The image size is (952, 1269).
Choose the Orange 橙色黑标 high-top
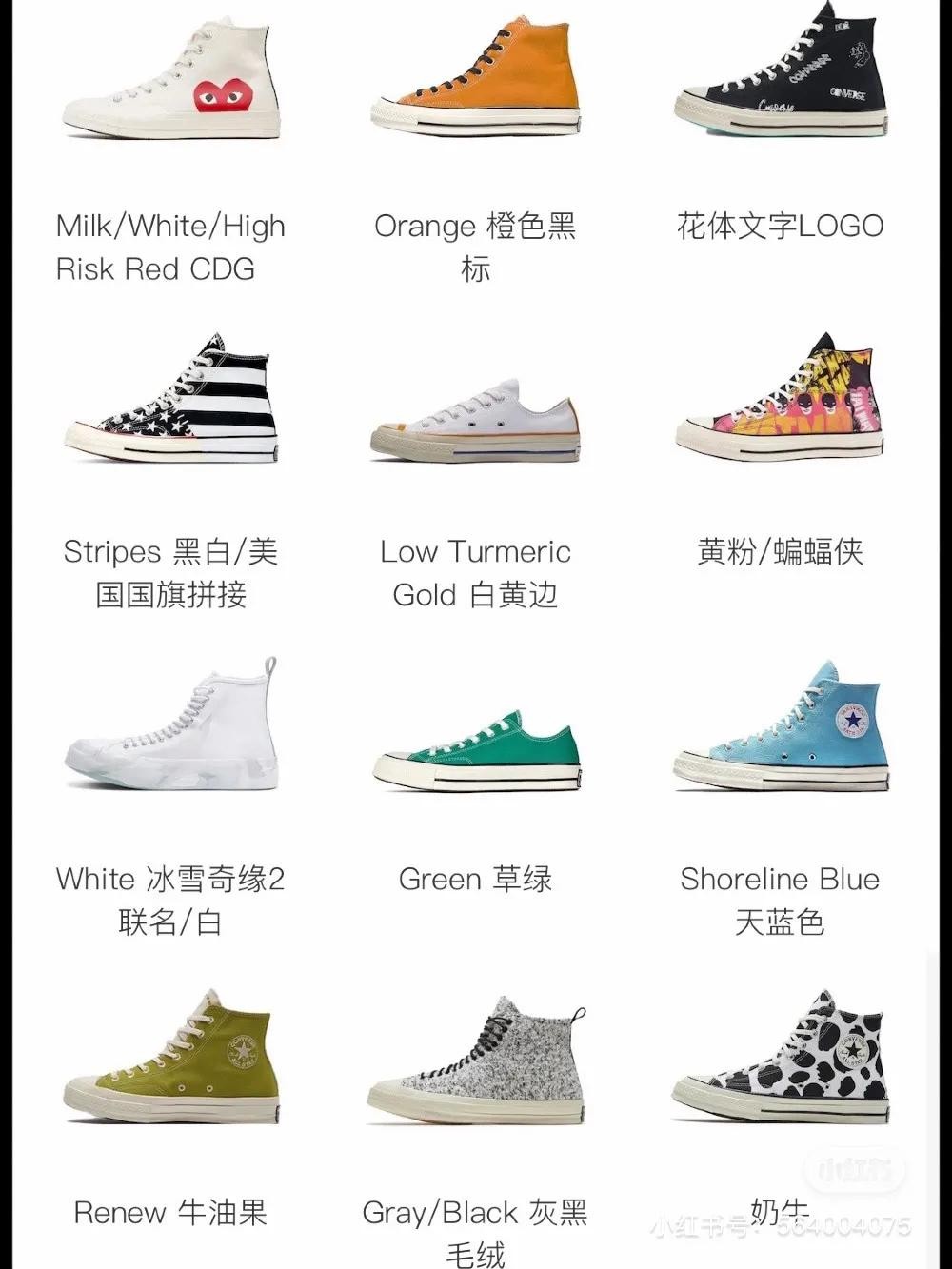475,81
